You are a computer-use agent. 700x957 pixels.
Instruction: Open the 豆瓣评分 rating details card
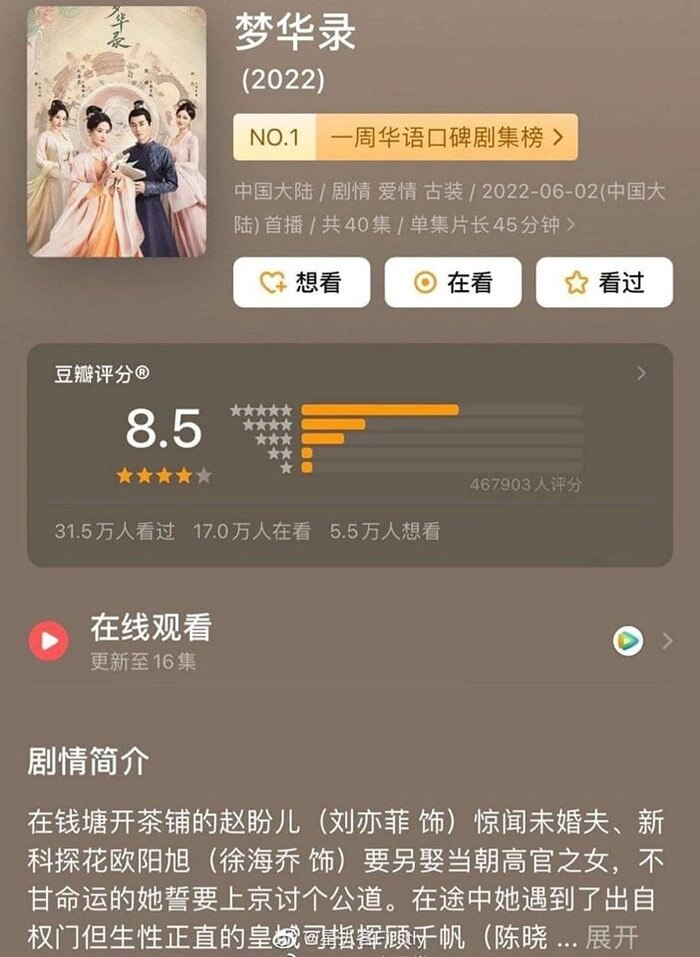[349, 455]
